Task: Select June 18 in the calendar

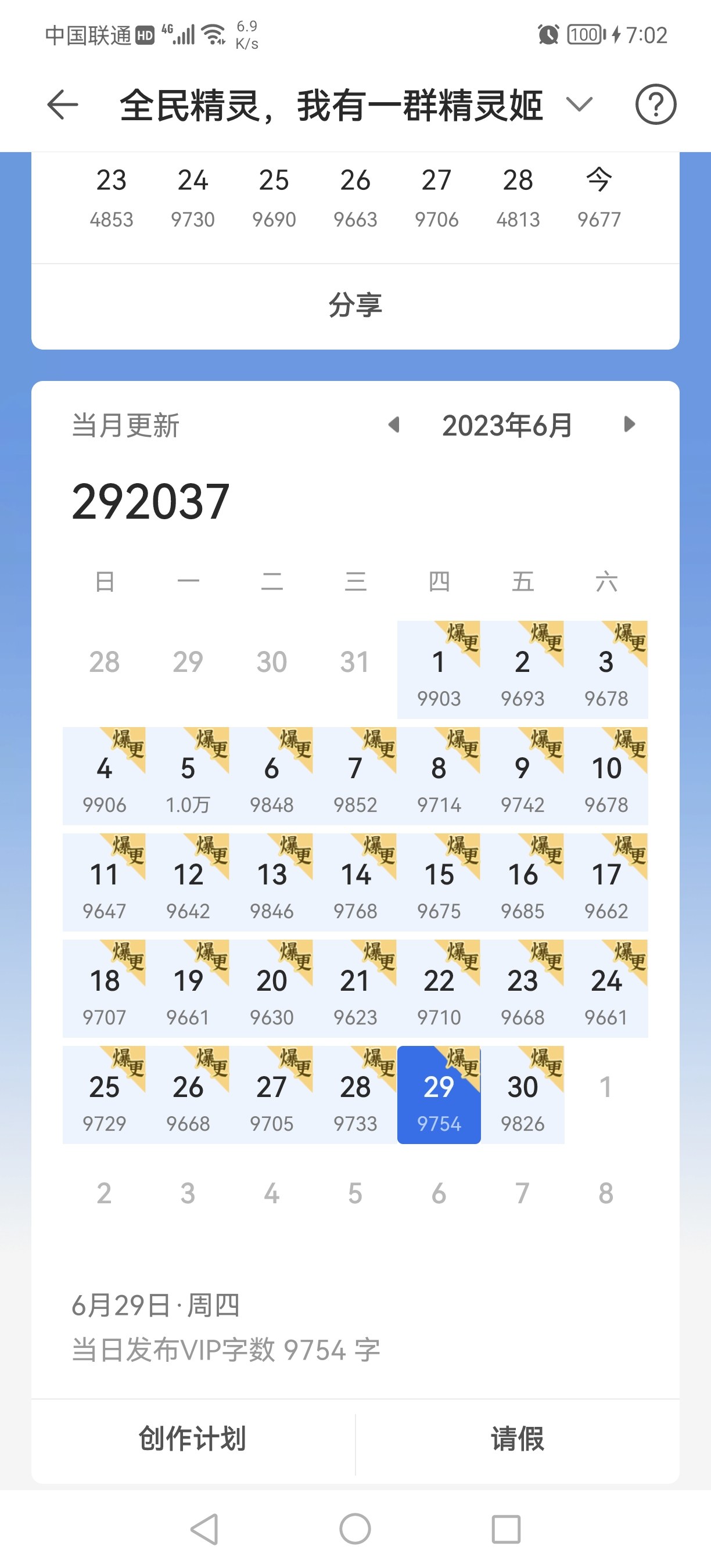Action: point(104,989)
